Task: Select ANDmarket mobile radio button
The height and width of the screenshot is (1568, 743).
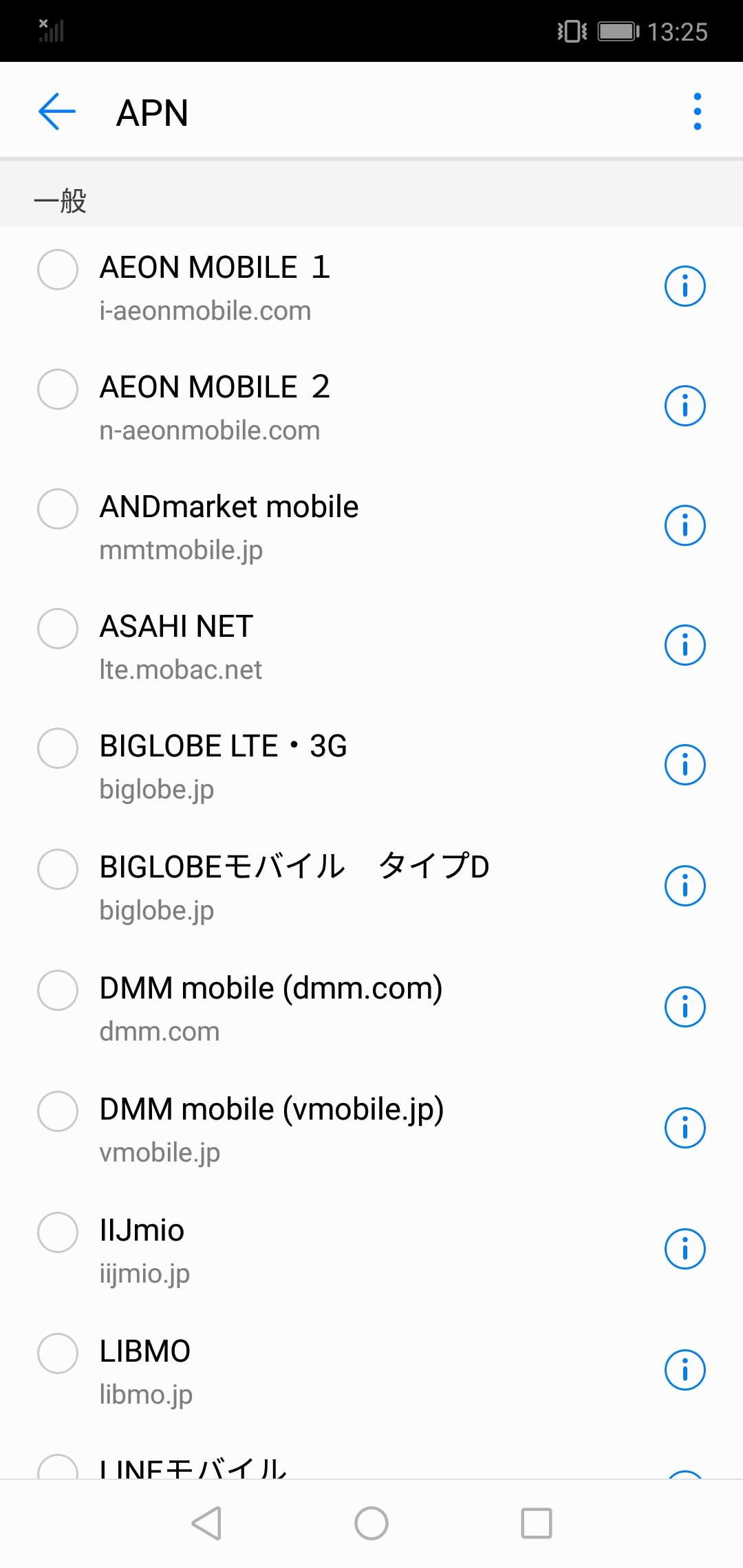Action: pos(58,509)
